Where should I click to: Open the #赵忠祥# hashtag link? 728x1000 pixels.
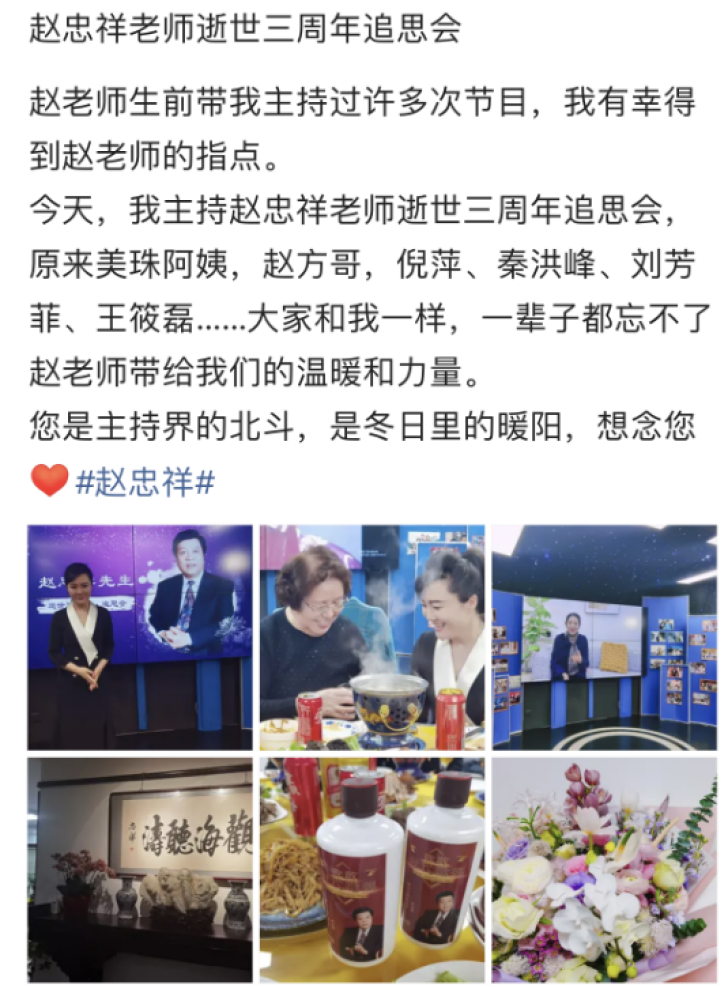click(145, 482)
